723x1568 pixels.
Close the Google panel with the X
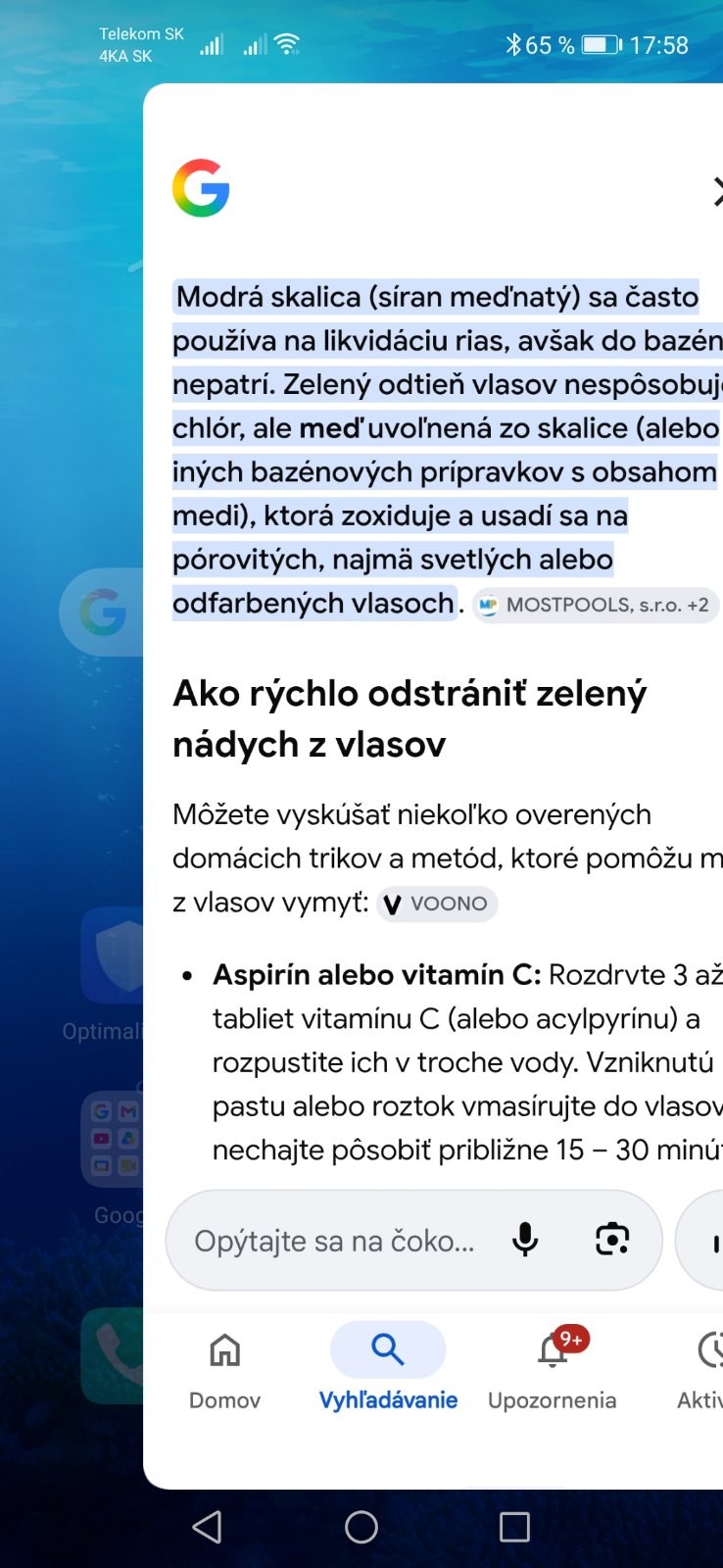[717, 192]
